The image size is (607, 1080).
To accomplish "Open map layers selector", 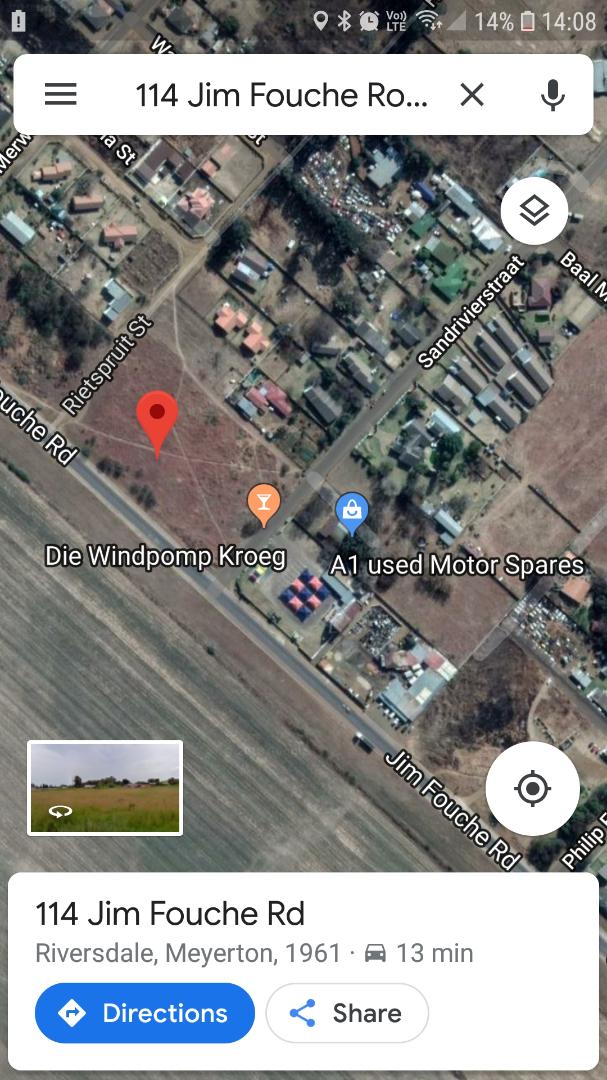I will 534,211.
